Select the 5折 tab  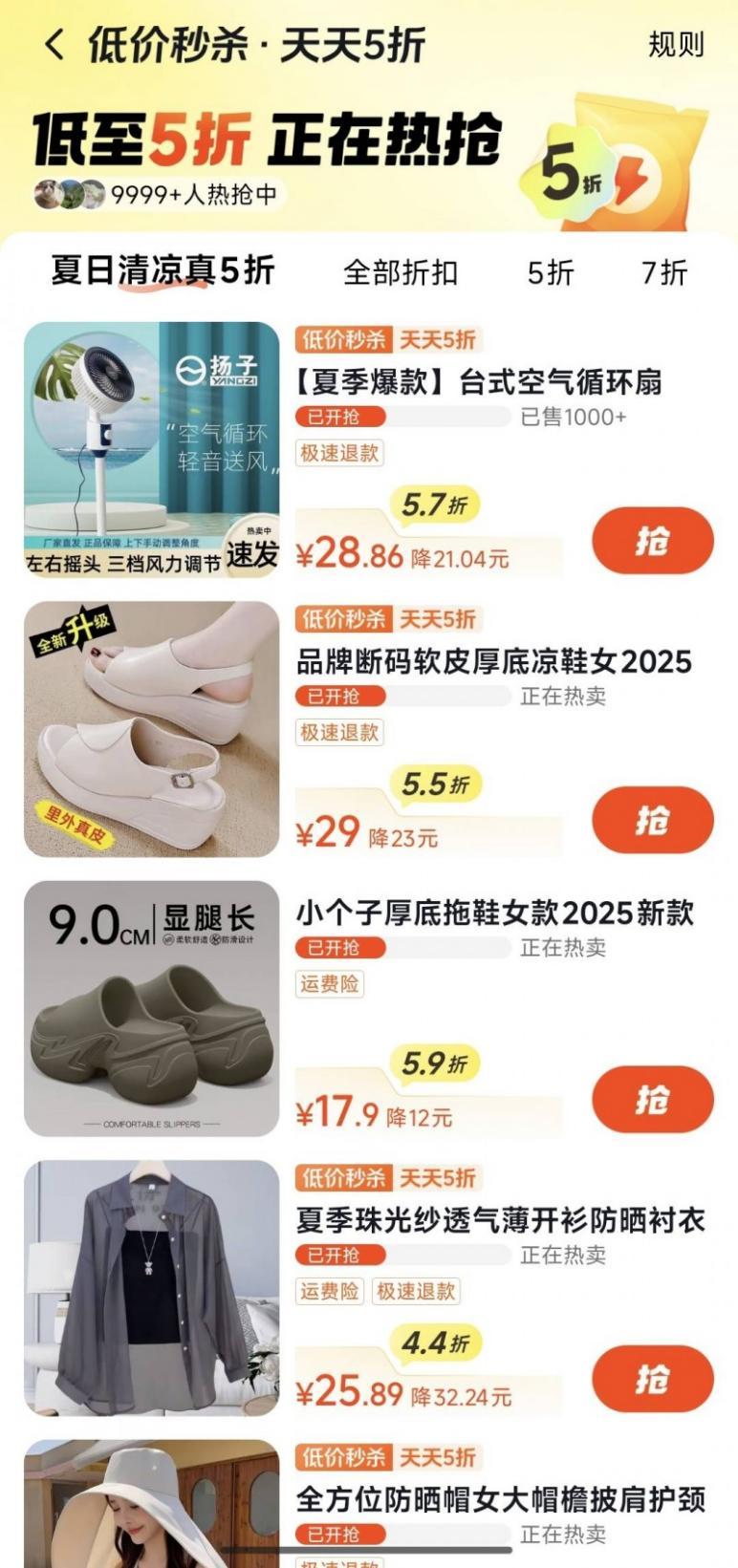click(551, 273)
